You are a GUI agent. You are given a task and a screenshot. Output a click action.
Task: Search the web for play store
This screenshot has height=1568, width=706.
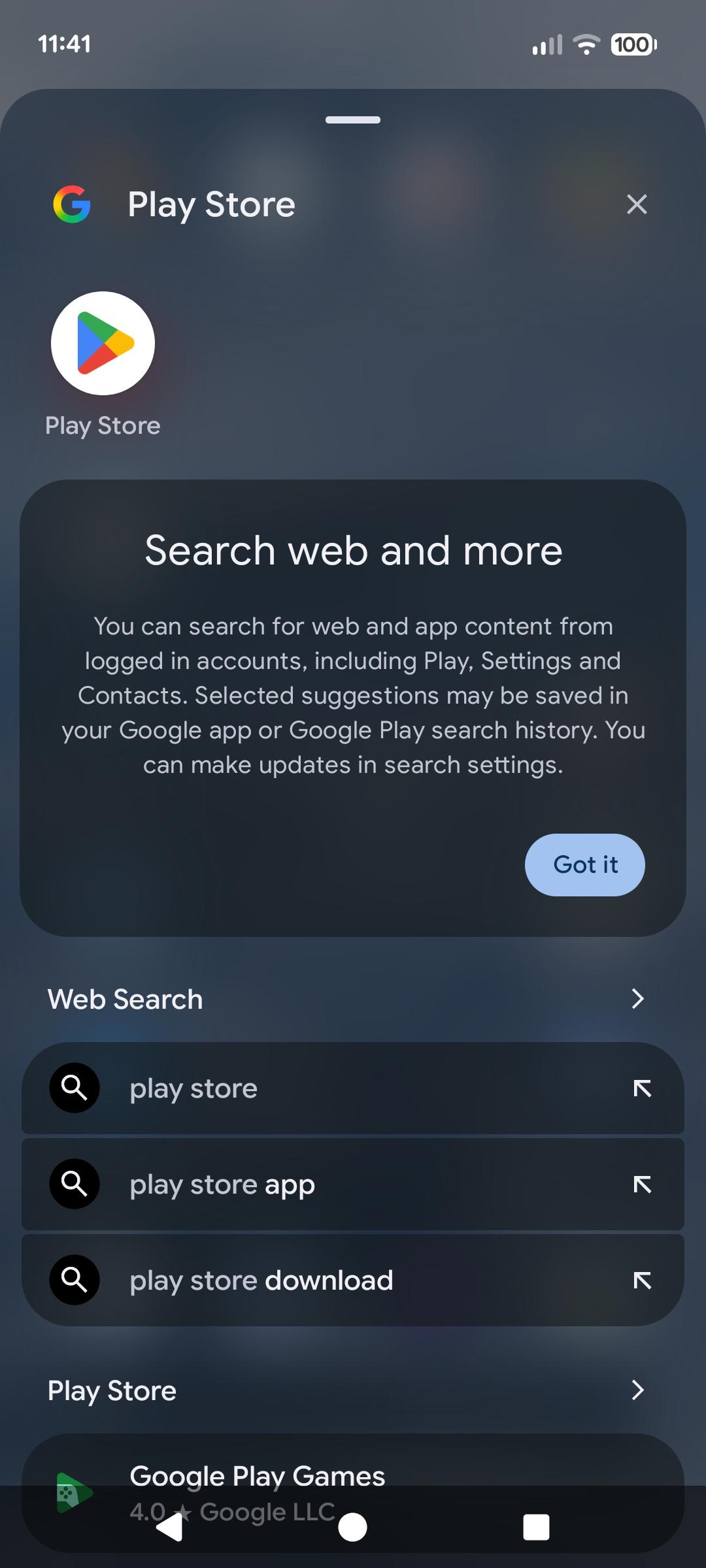[327, 1088]
